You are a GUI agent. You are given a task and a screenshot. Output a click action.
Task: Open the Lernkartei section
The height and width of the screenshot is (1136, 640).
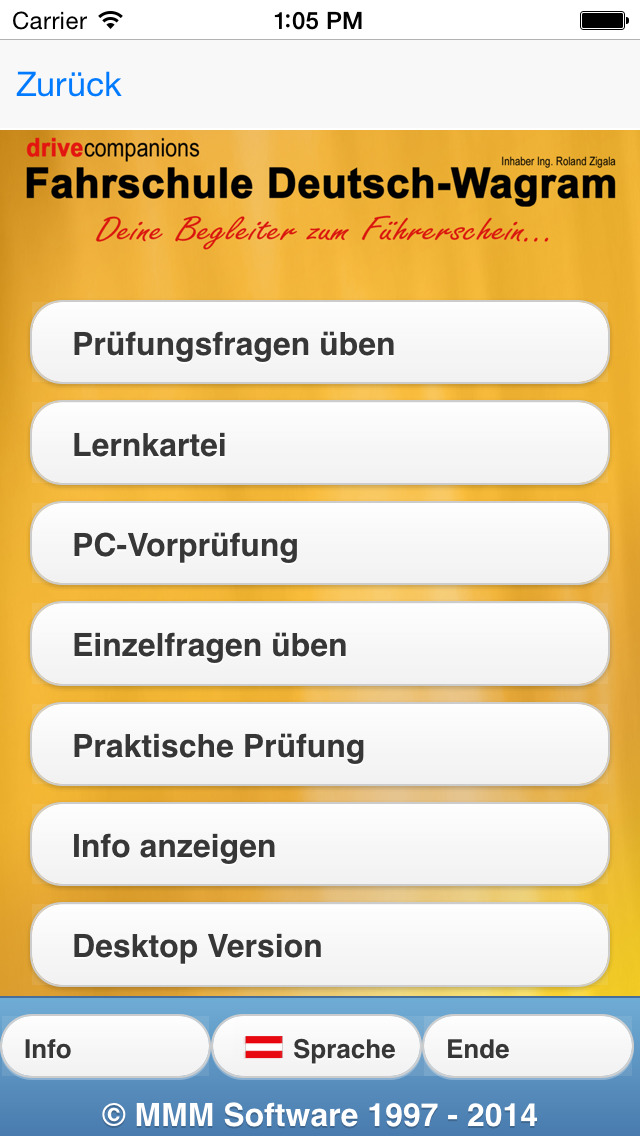320,443
